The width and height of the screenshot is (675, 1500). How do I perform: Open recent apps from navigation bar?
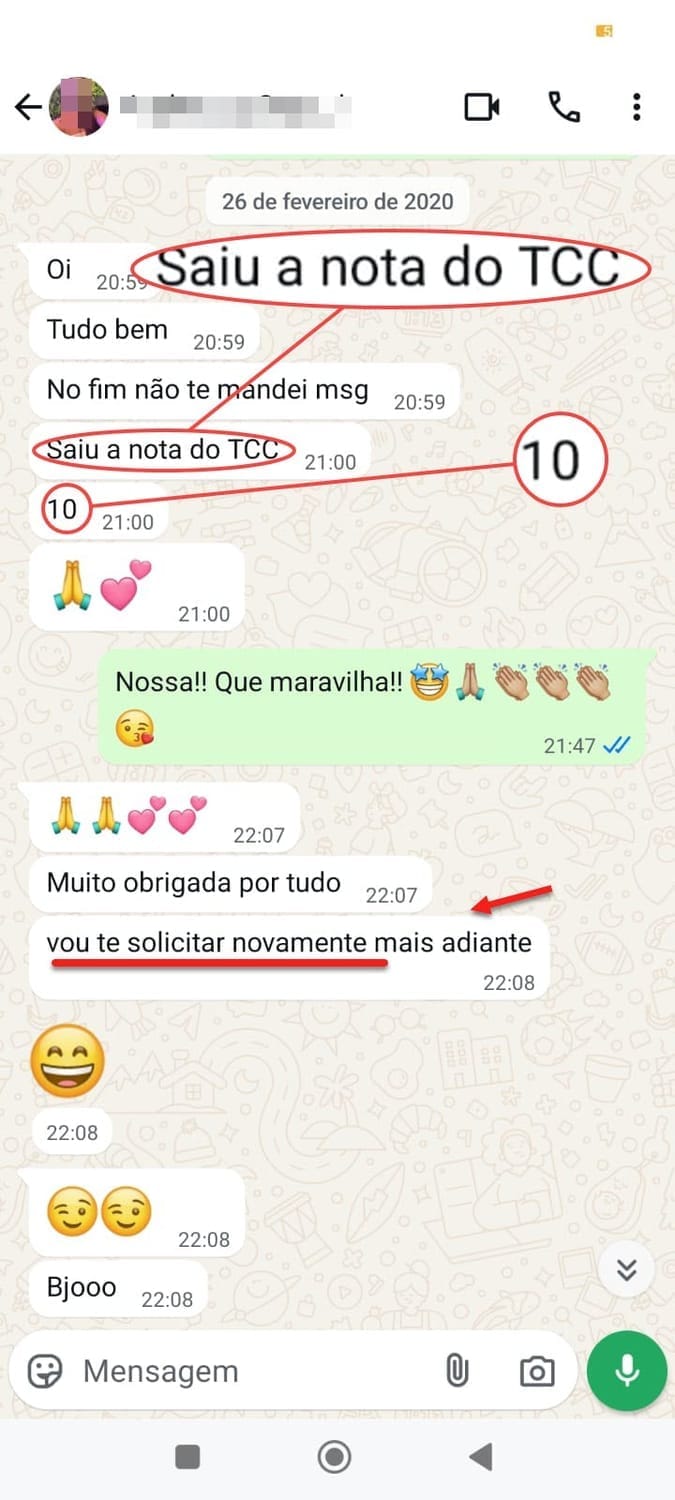click(187, 1457)
